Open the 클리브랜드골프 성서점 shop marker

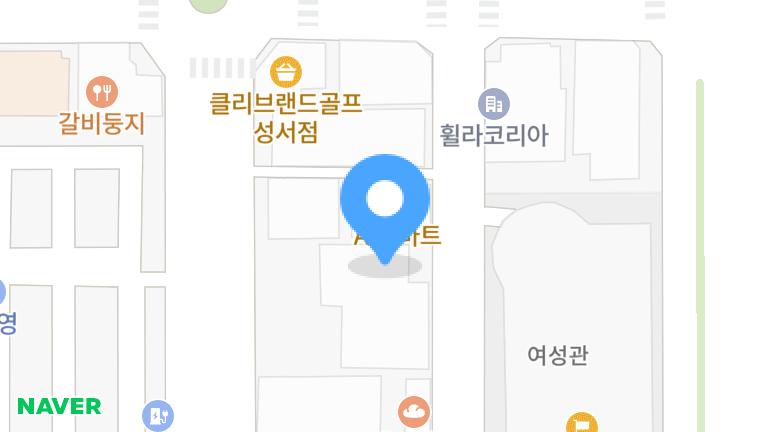pos(286,72)
